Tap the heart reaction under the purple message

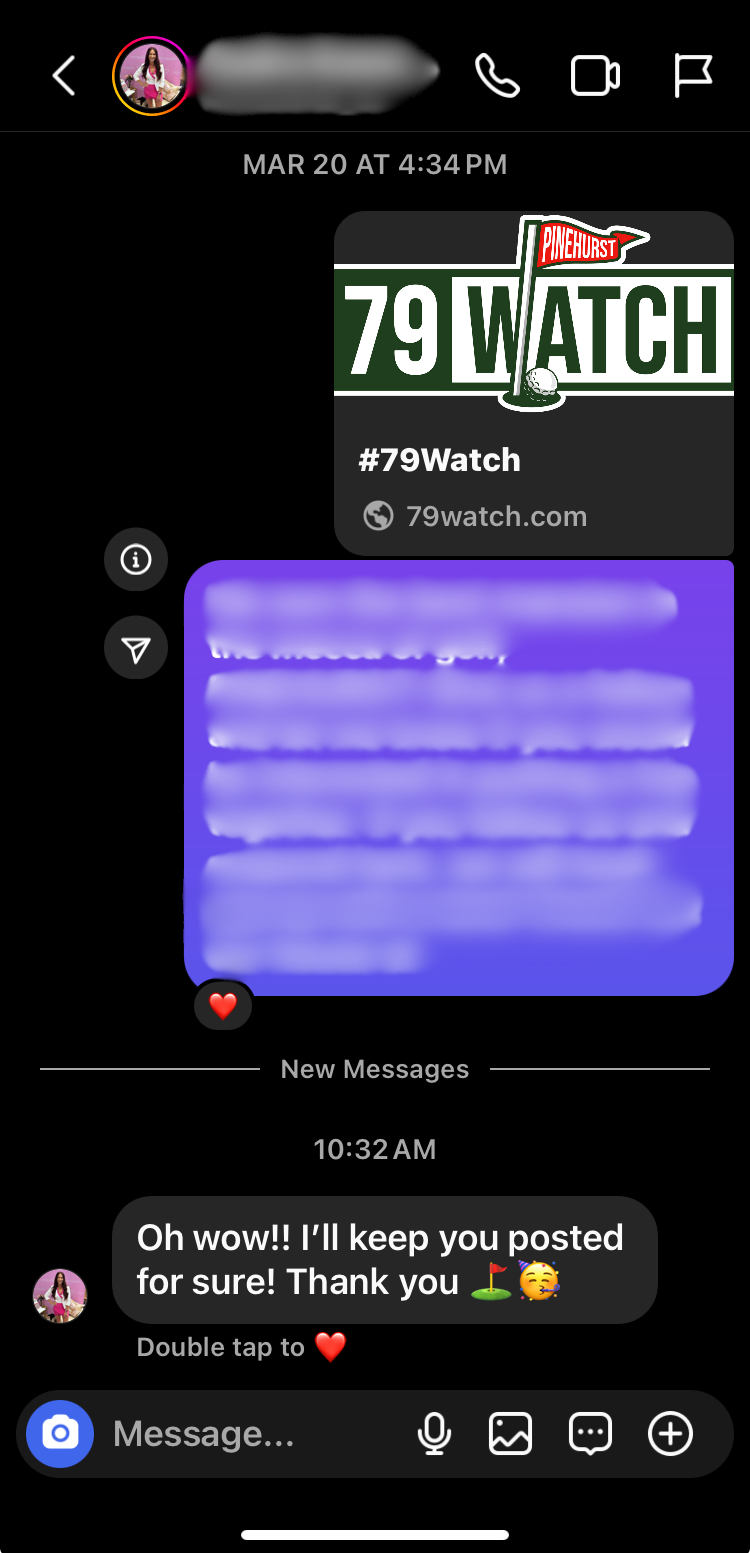click(223, 1005)
